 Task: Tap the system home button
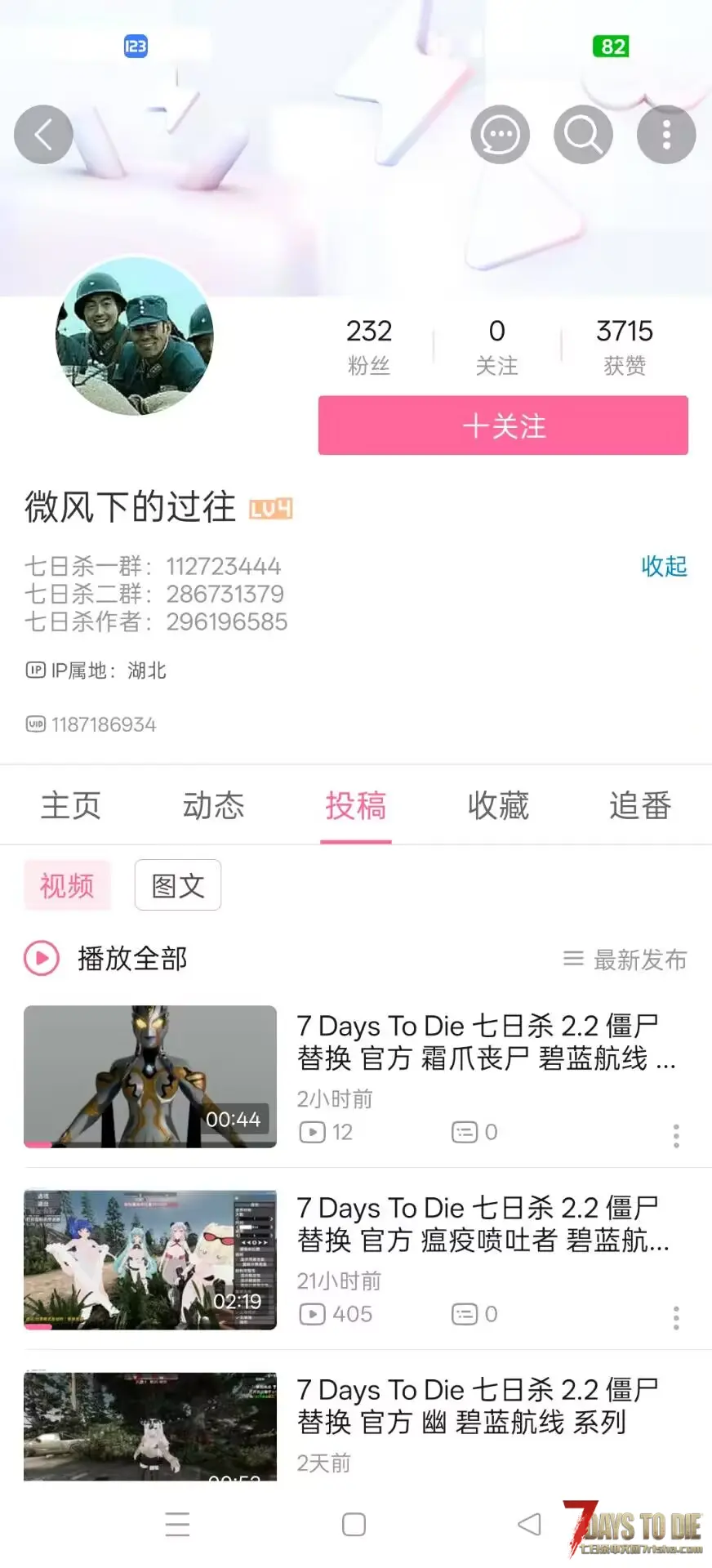click(x=354, y=1525)
